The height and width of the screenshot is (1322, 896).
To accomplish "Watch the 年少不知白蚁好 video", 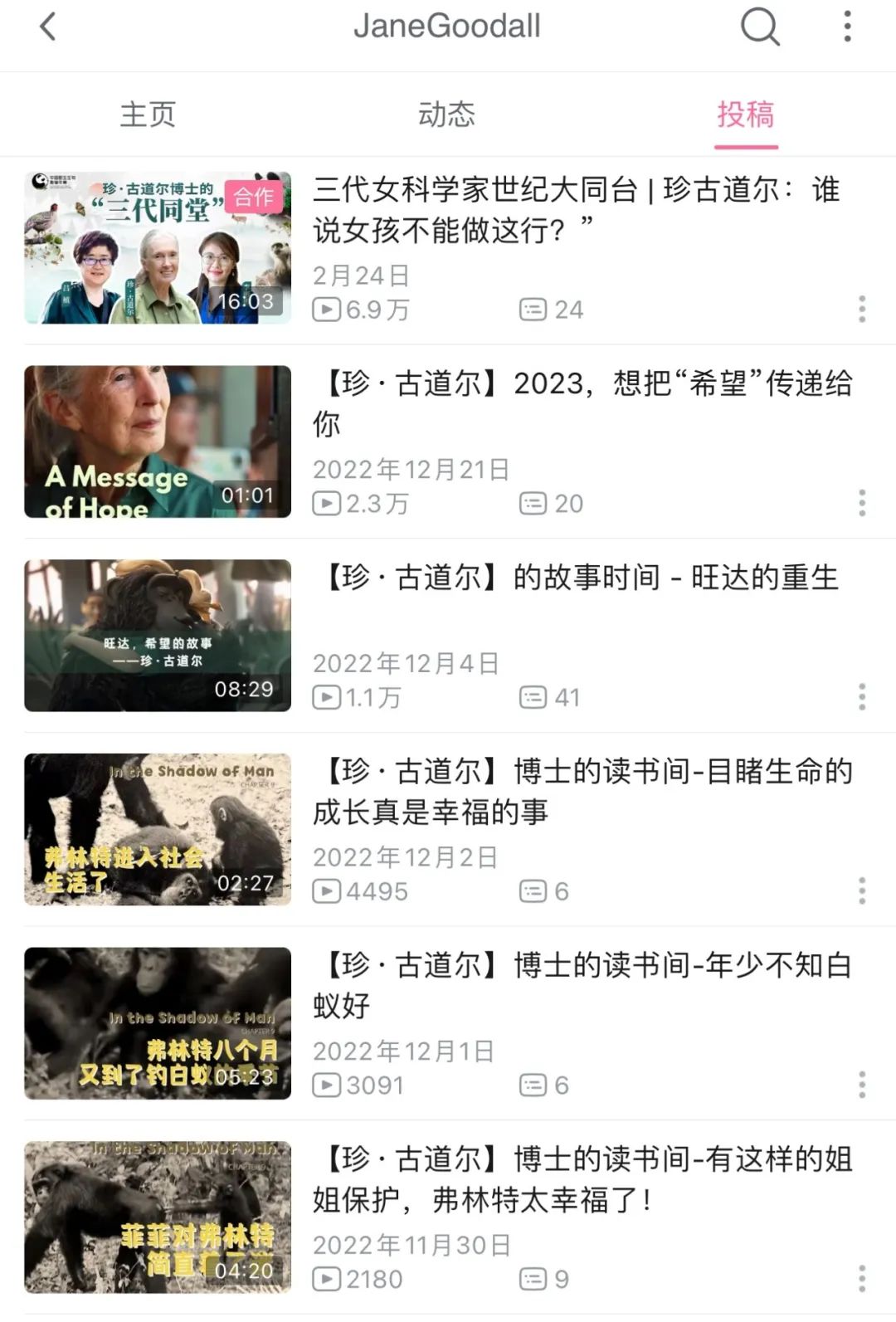I will [158, 1023].
